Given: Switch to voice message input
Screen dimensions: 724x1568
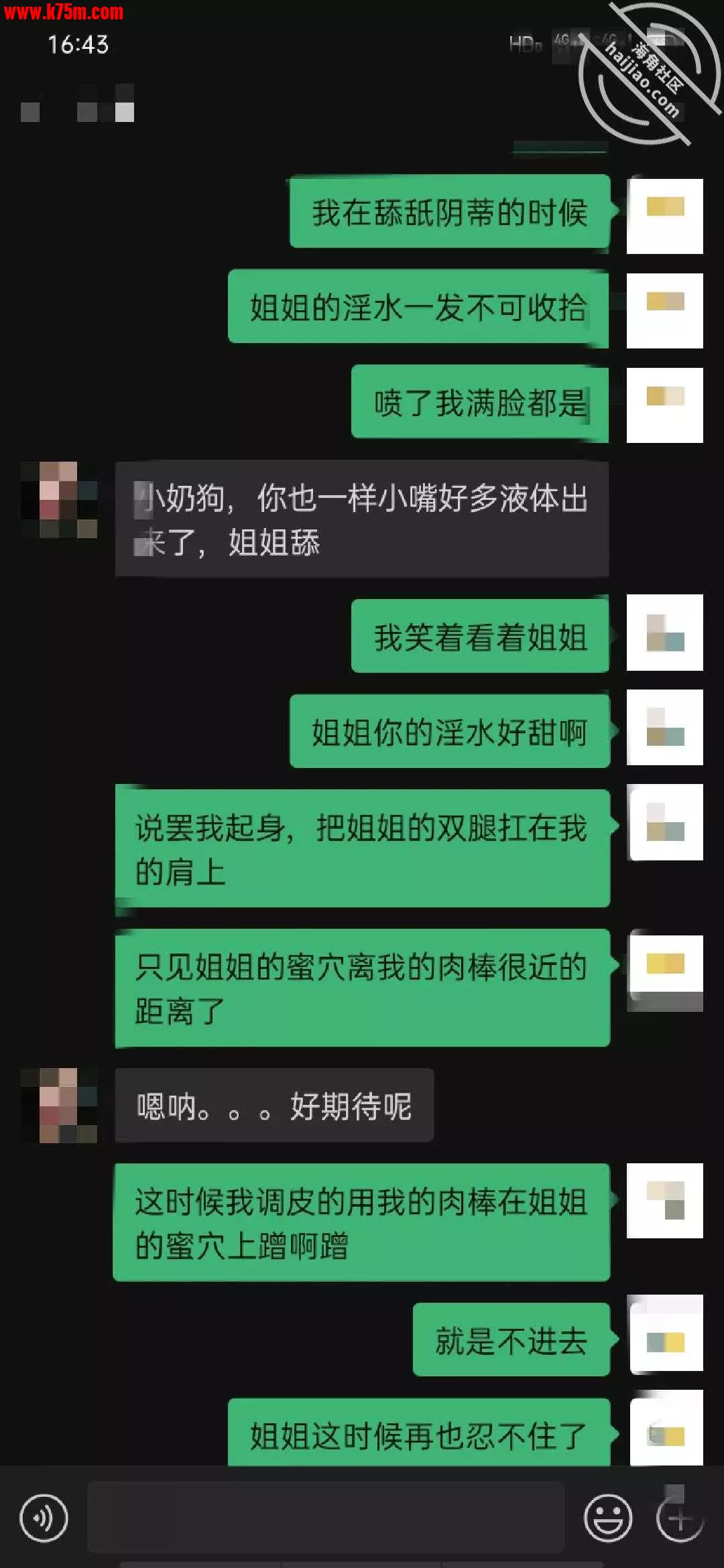Looking at the screenshot, I should point(44,1518).
